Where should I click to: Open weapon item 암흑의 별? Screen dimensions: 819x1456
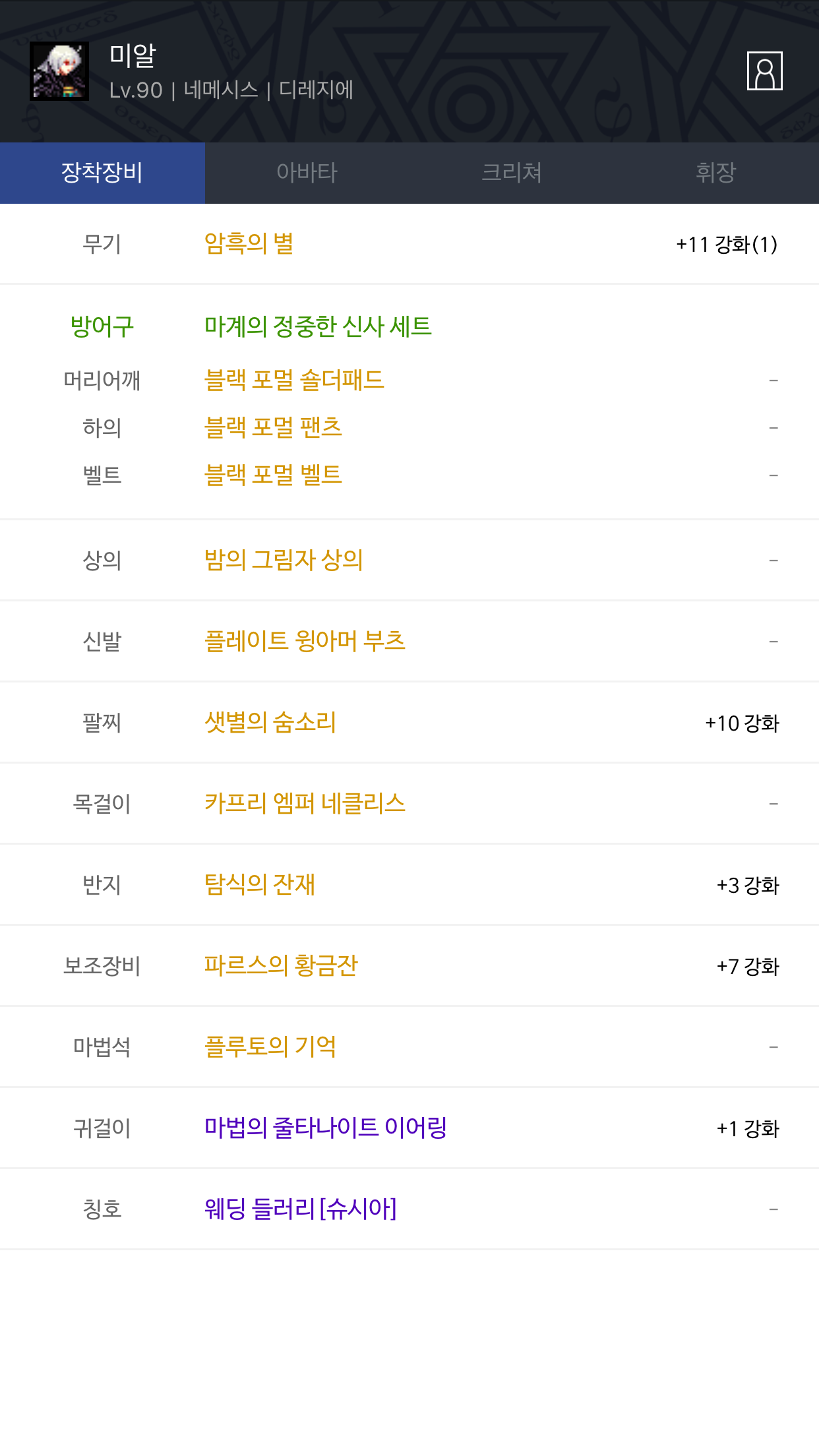tap(249, 244)
